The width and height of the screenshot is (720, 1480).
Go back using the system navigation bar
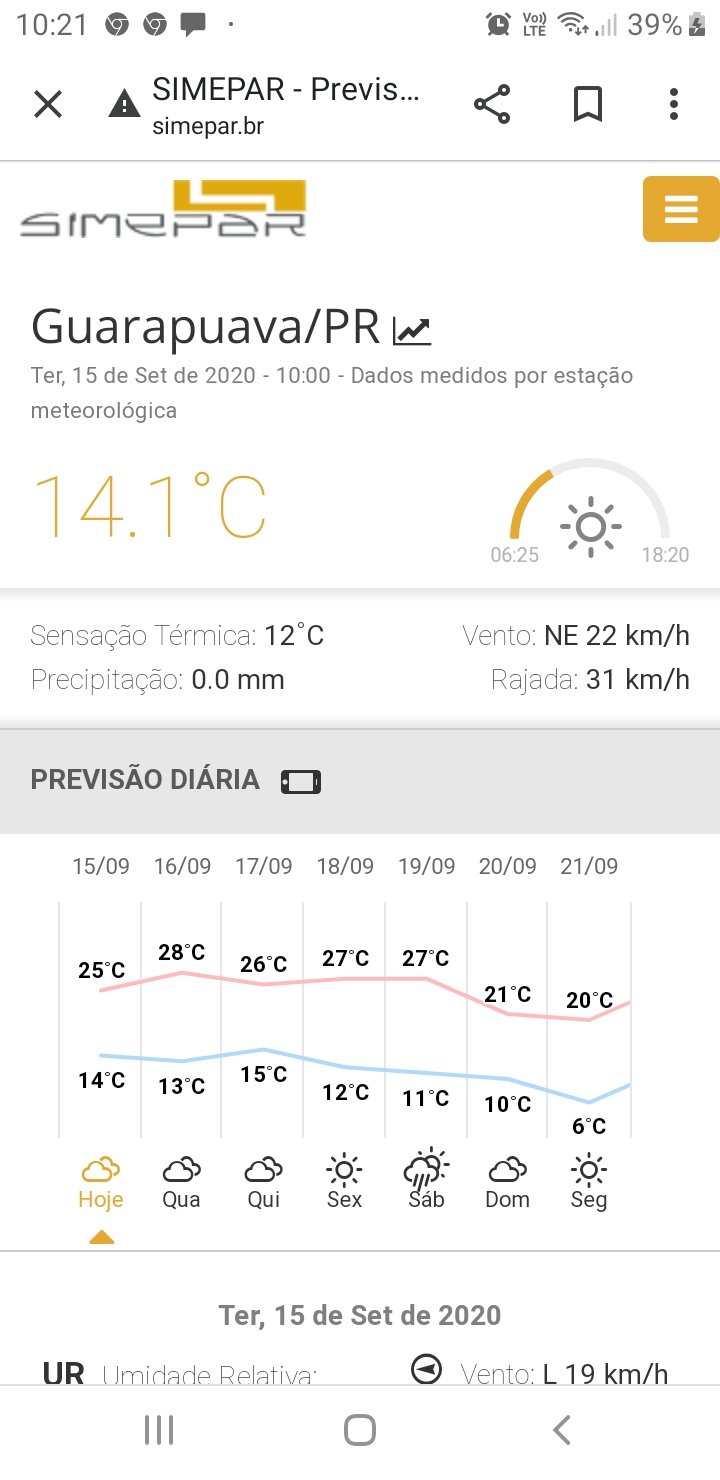tap(562, 1430)
